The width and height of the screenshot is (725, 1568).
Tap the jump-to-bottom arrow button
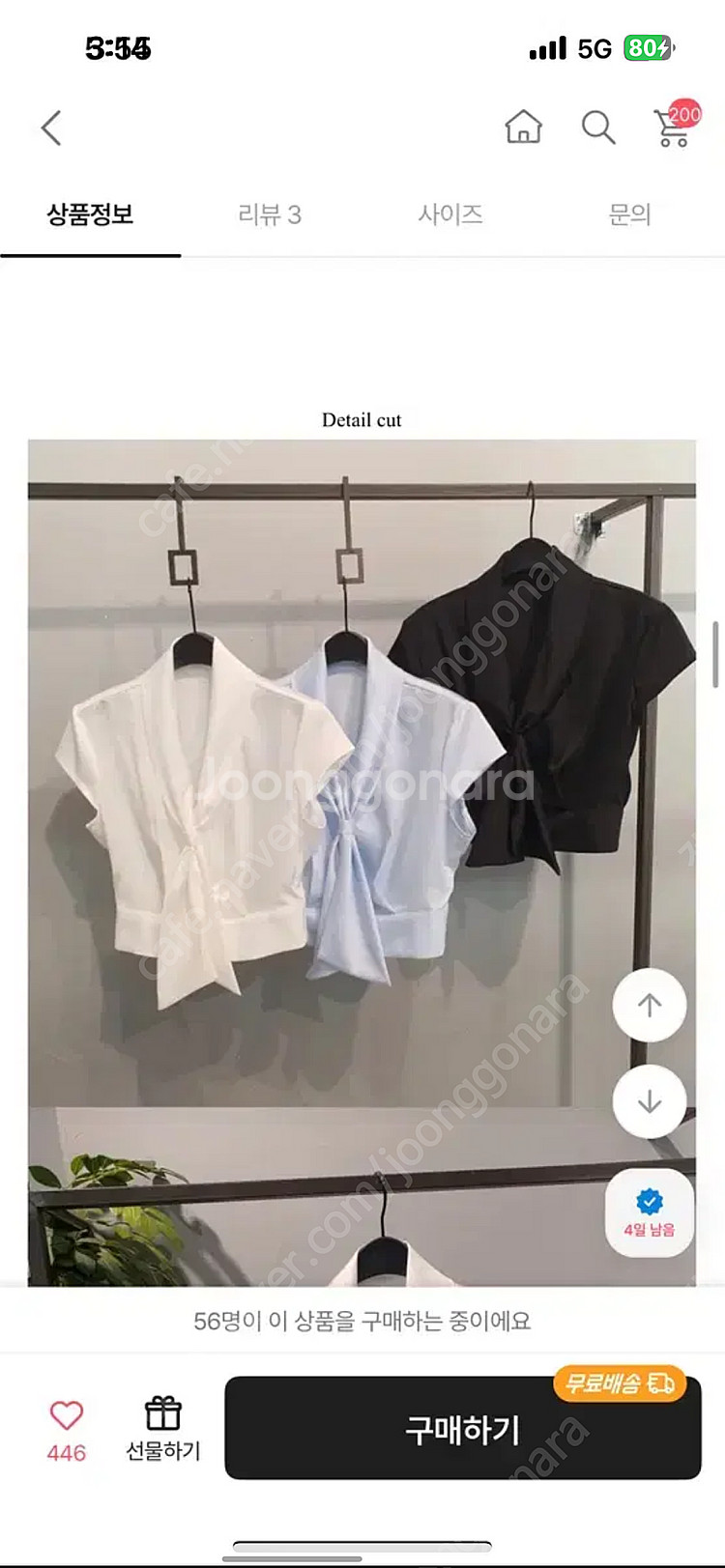point(650,1101)
